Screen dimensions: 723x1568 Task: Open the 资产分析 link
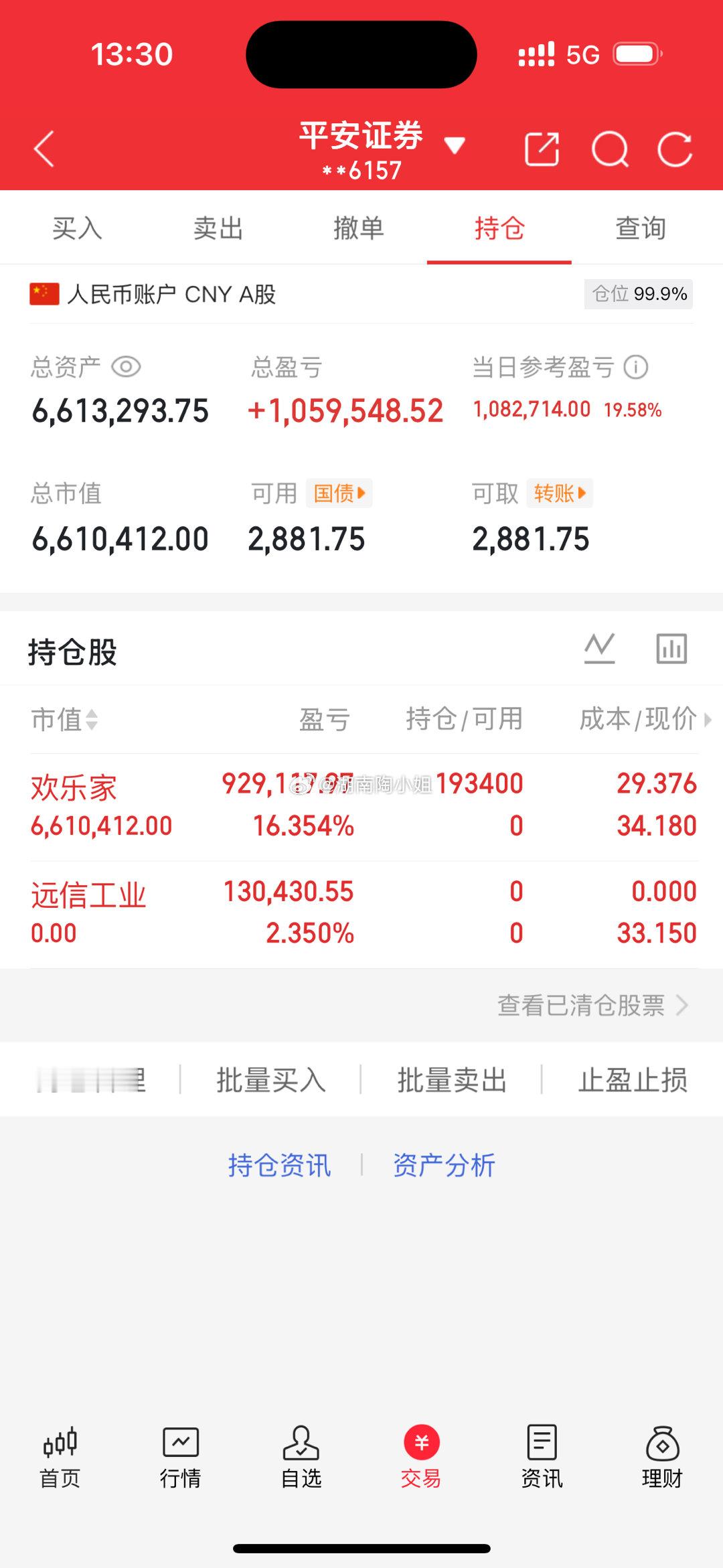click(x=444, y=1165)
